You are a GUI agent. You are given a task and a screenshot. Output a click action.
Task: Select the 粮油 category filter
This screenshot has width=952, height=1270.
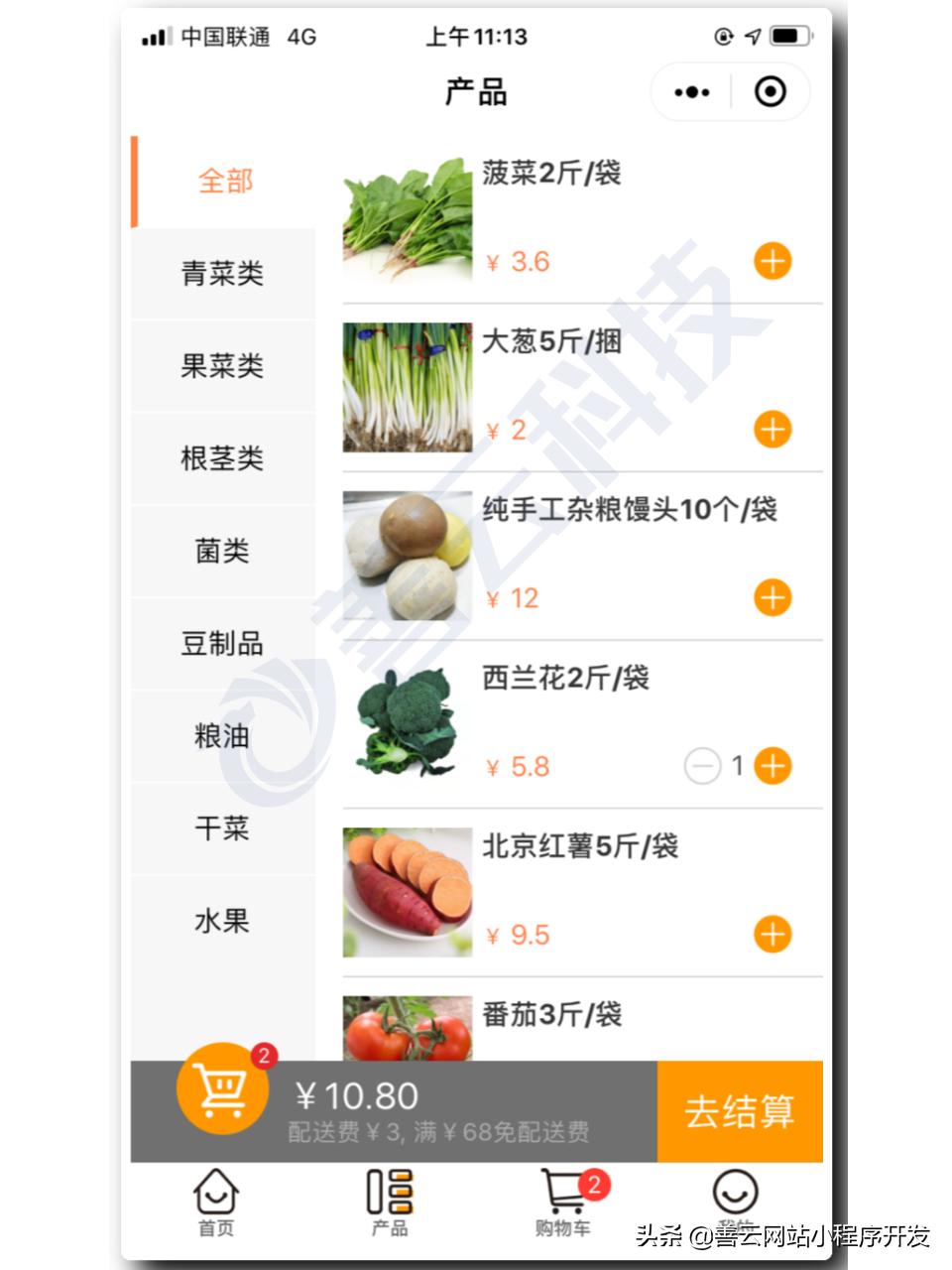(222, 736)
